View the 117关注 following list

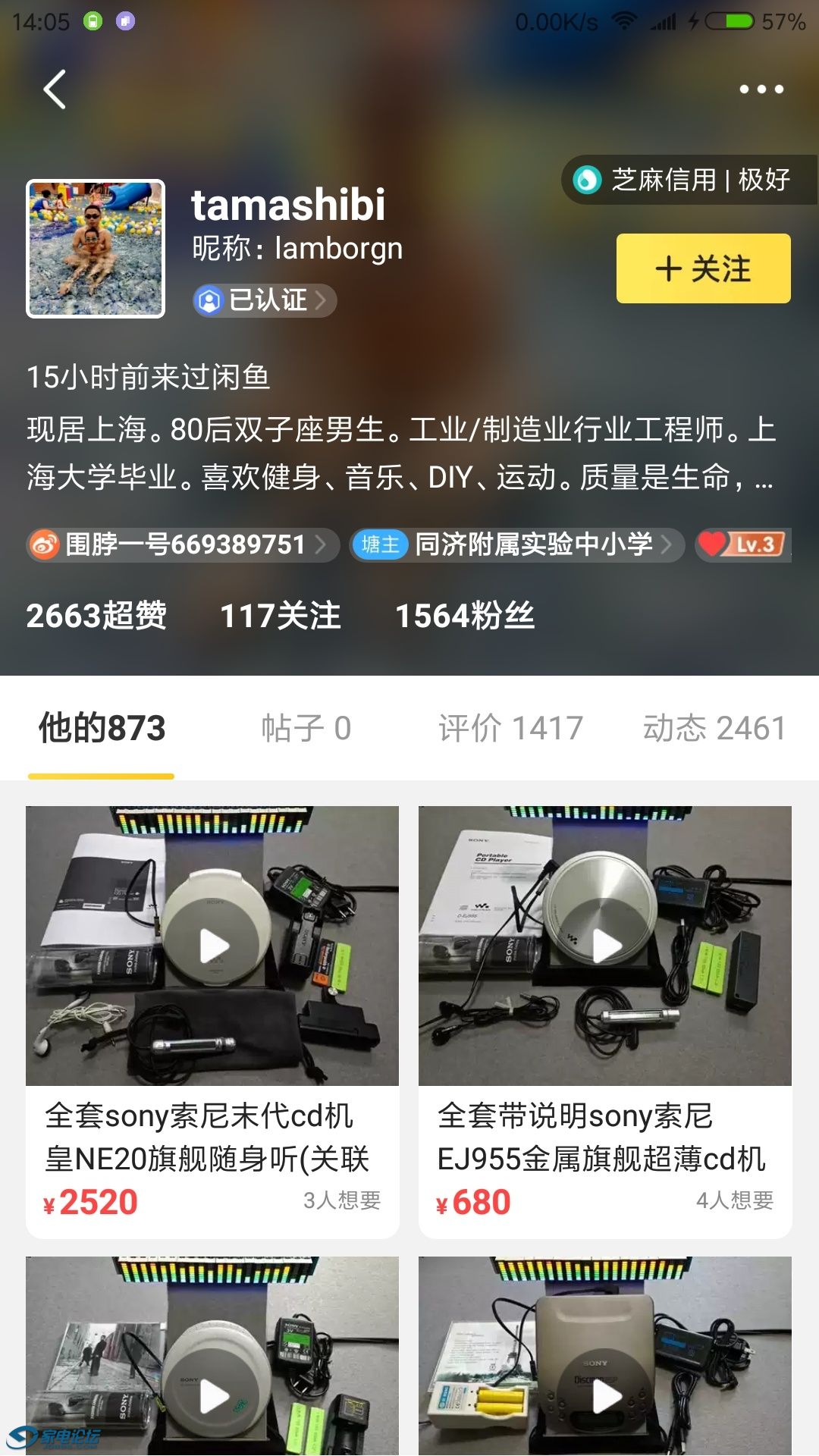[x=280, y=616]
